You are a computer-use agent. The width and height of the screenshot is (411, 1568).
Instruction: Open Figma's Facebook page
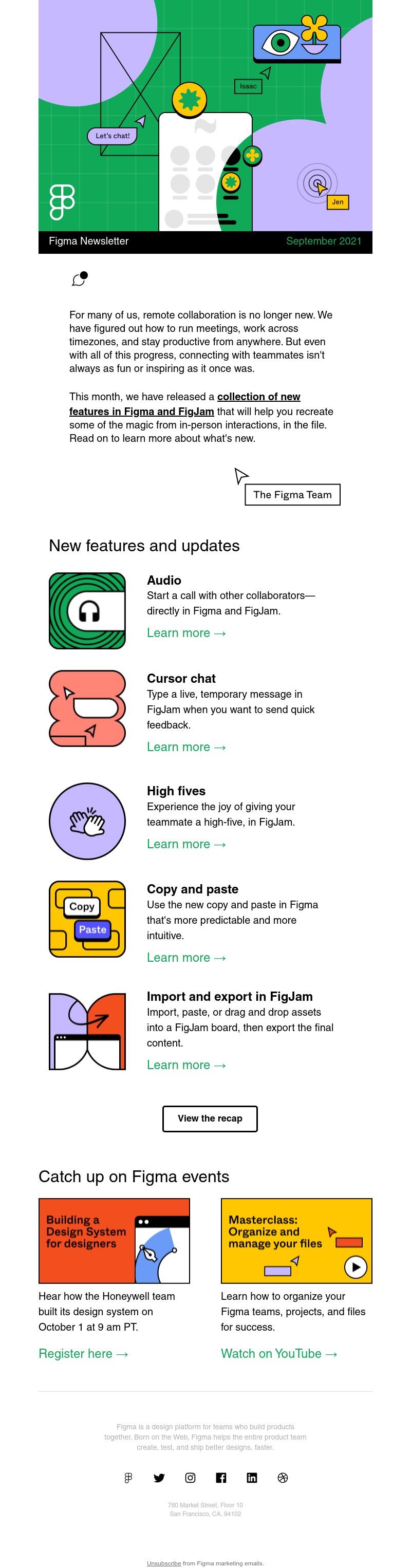point(221,1477)
